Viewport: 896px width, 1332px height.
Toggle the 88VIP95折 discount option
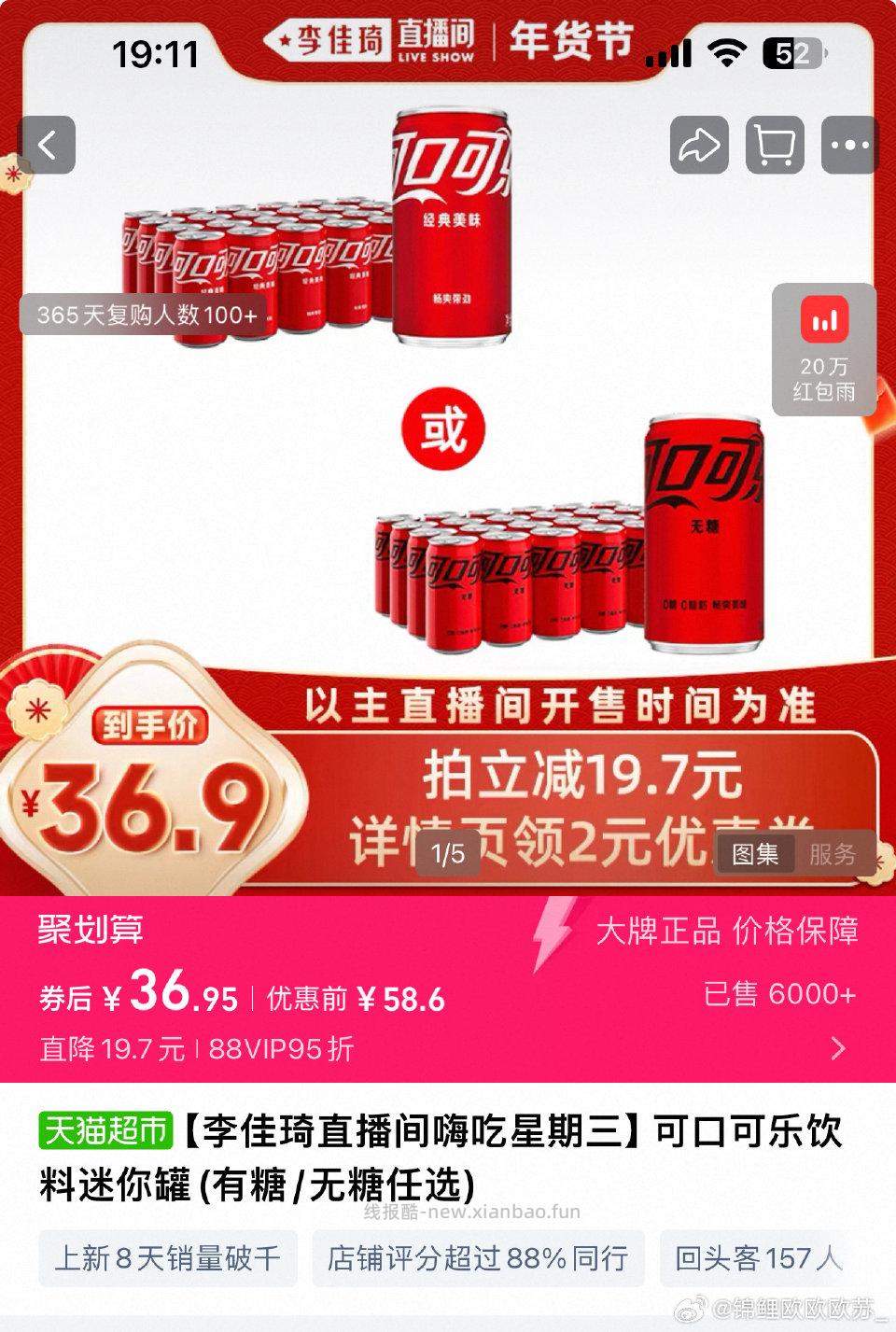click(282, 1049)
